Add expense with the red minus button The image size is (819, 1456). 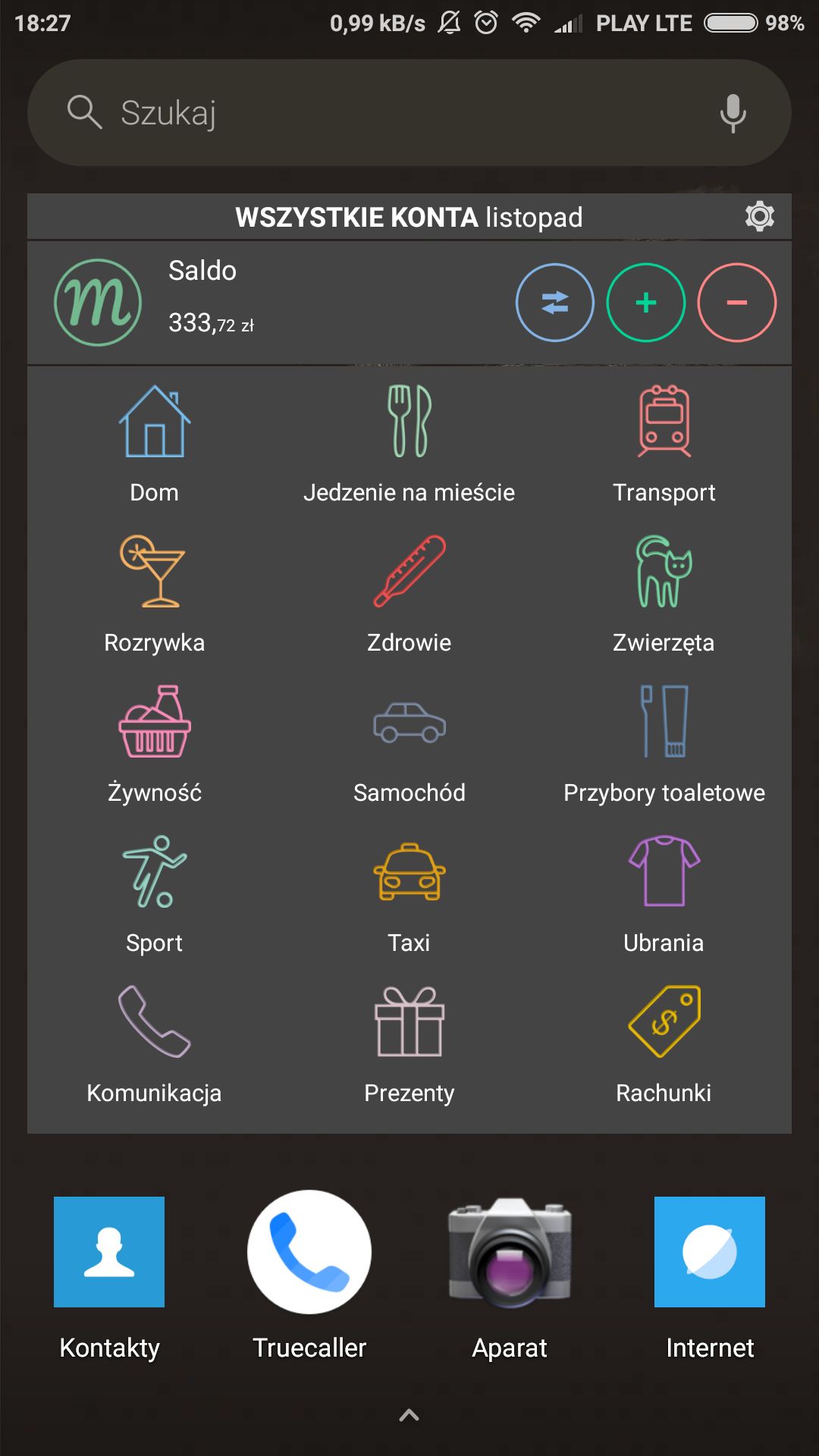[737, 303]
